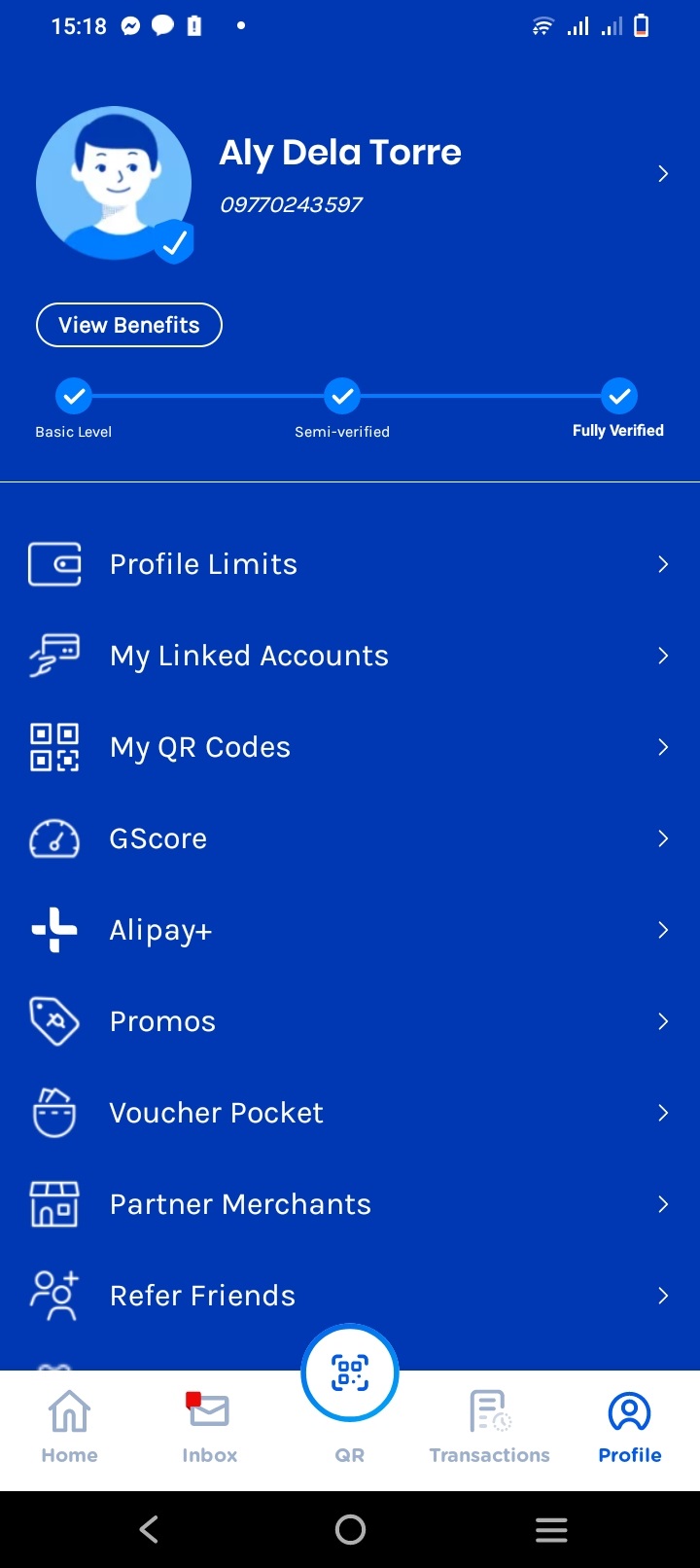Browse Partner Merchants
Screen dimensions: 700x1568
tap(350, 1204)
